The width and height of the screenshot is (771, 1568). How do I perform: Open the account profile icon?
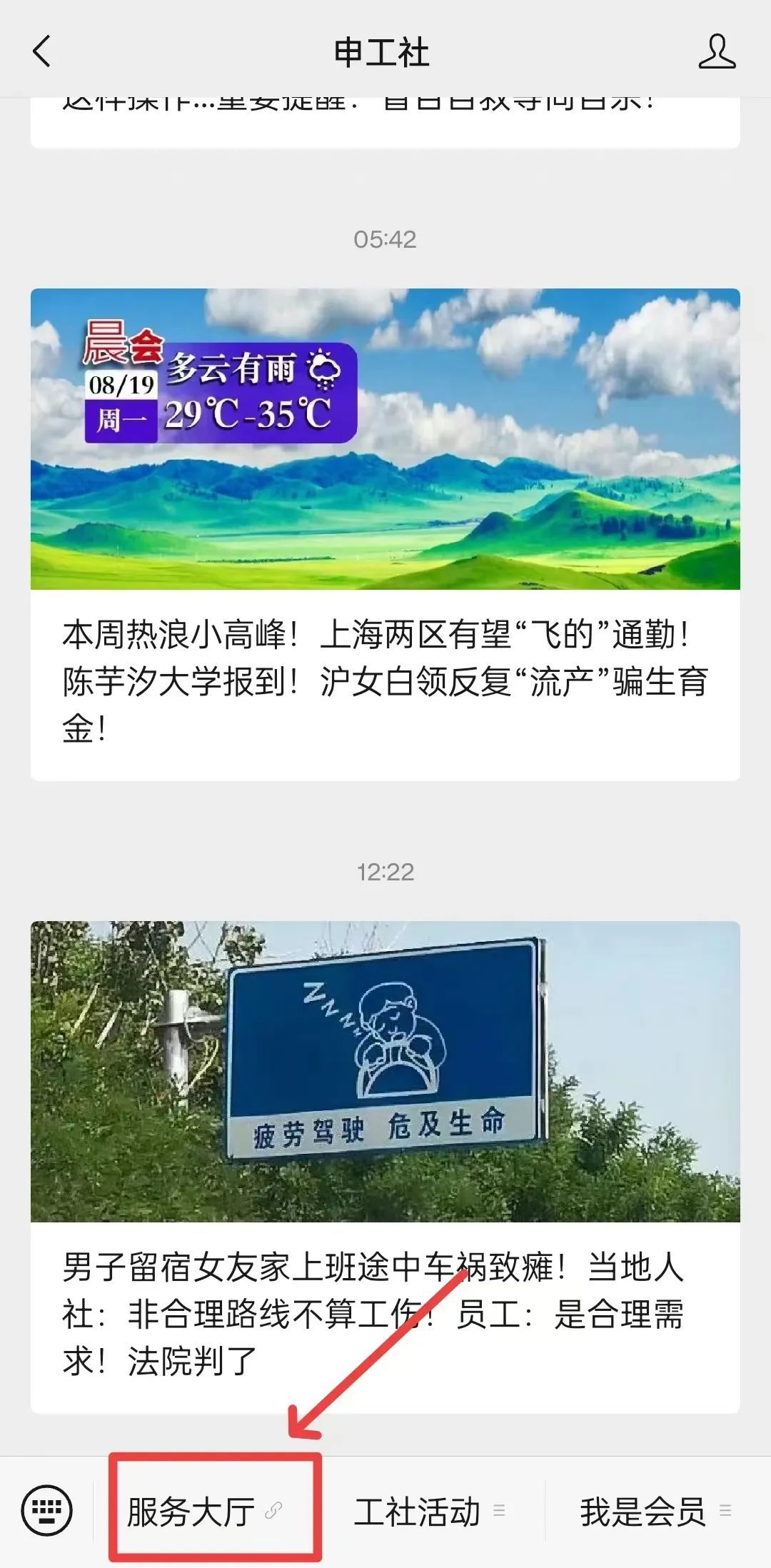click(x=717, y=51)
